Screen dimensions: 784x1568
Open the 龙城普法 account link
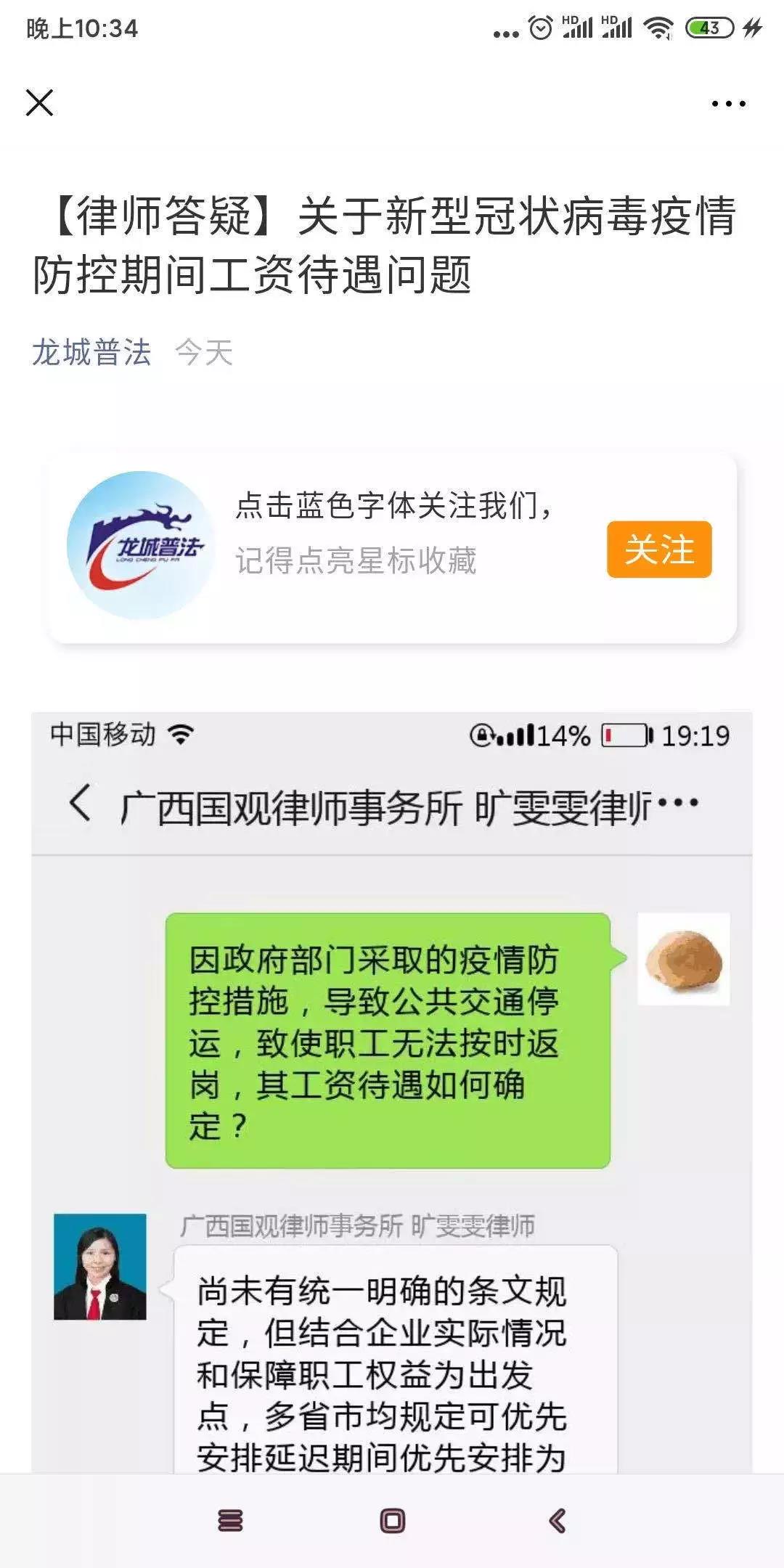coord(91,353)
